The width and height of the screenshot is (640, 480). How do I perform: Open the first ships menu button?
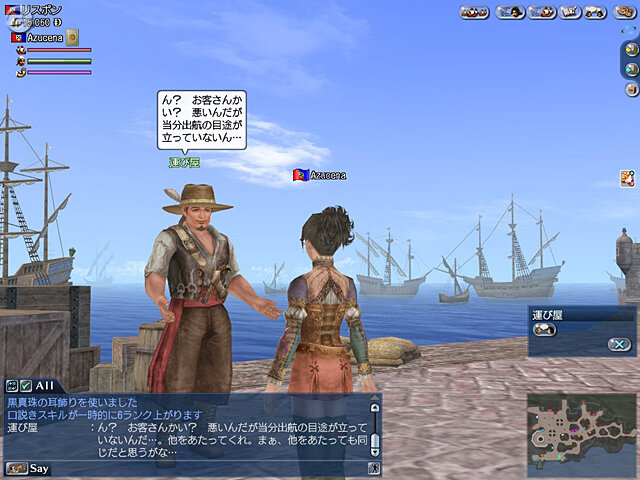point(474,12)
